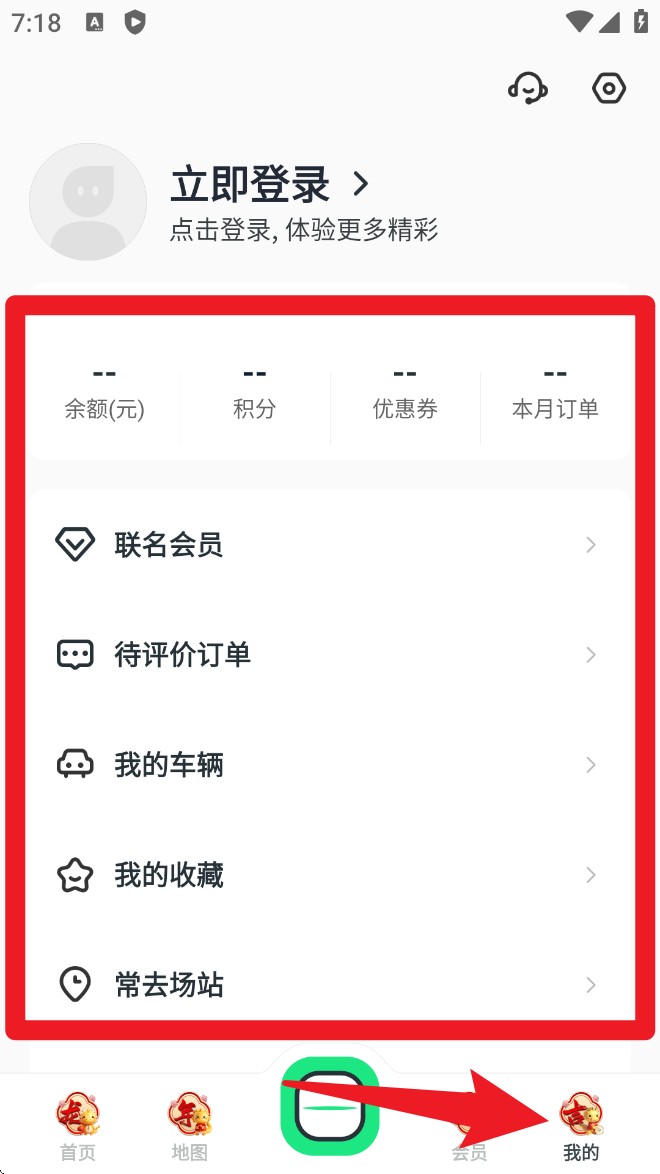Select the 我的 tab
The height and width of the screenshot is (1174, 660).
click(581, 1127)
